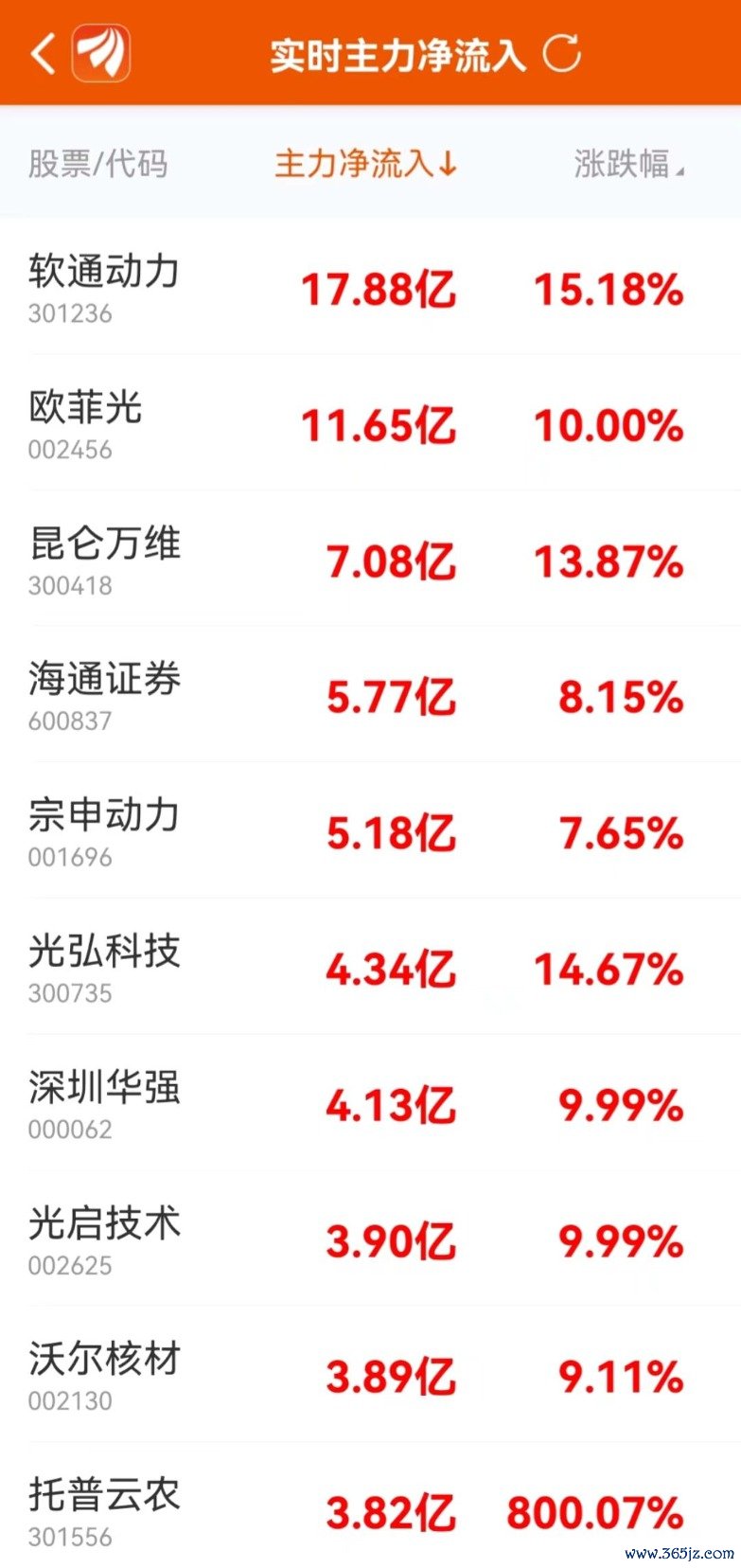
Task: Open the 光启技术 row
Action: point(370,1238)
